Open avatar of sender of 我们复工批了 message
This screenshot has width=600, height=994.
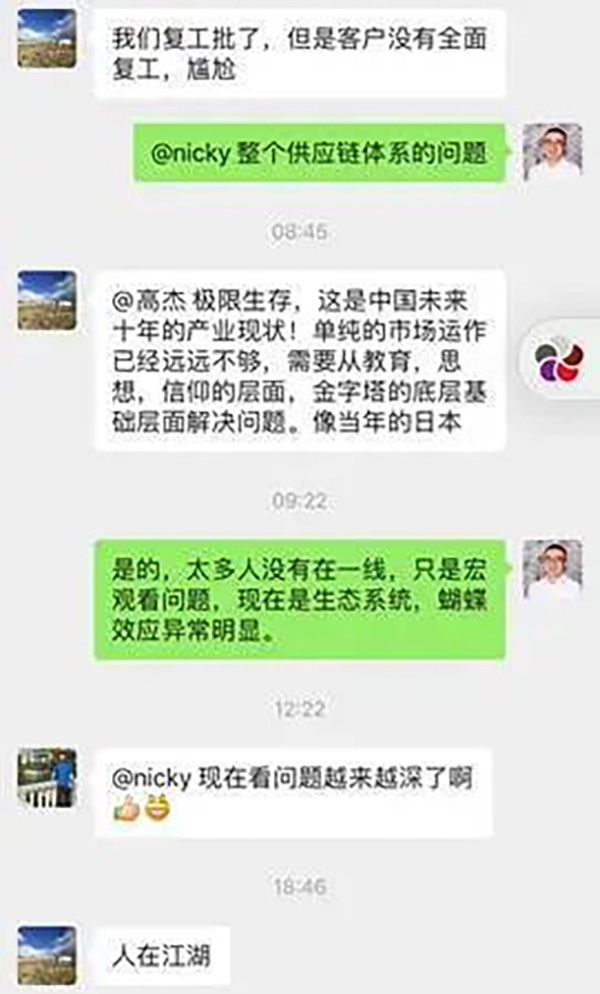point(47,39)
